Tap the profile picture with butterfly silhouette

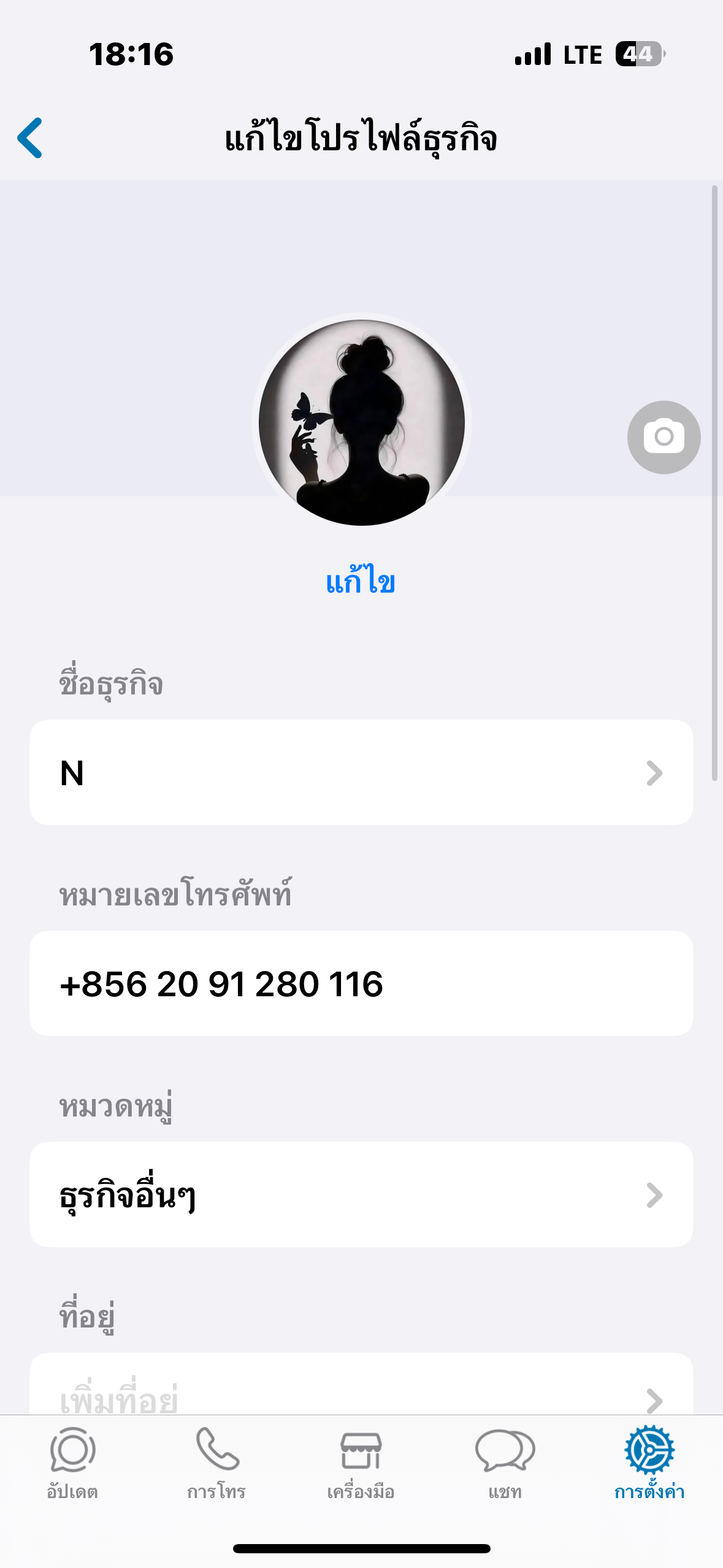(361, 422)
